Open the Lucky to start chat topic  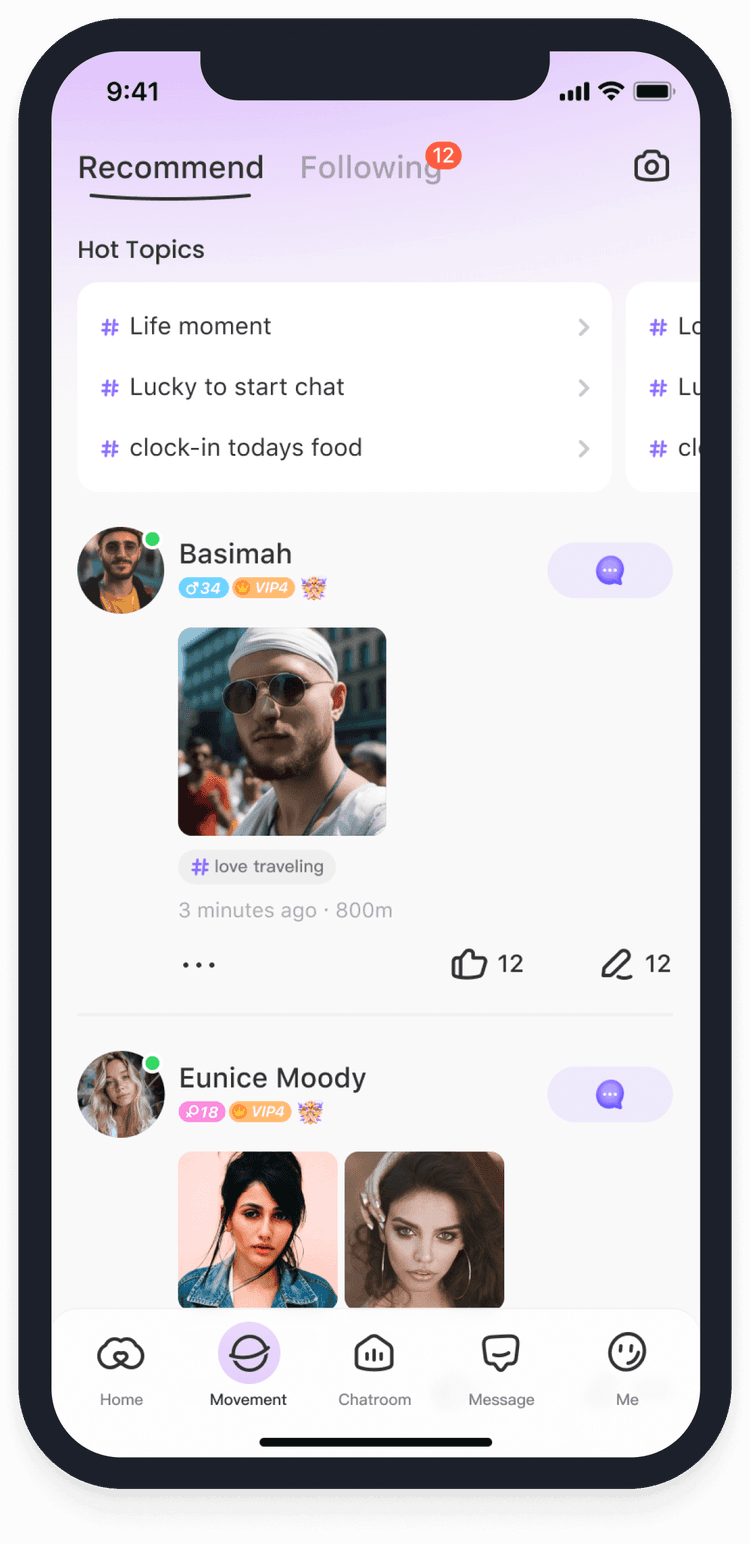pos(344,388)
